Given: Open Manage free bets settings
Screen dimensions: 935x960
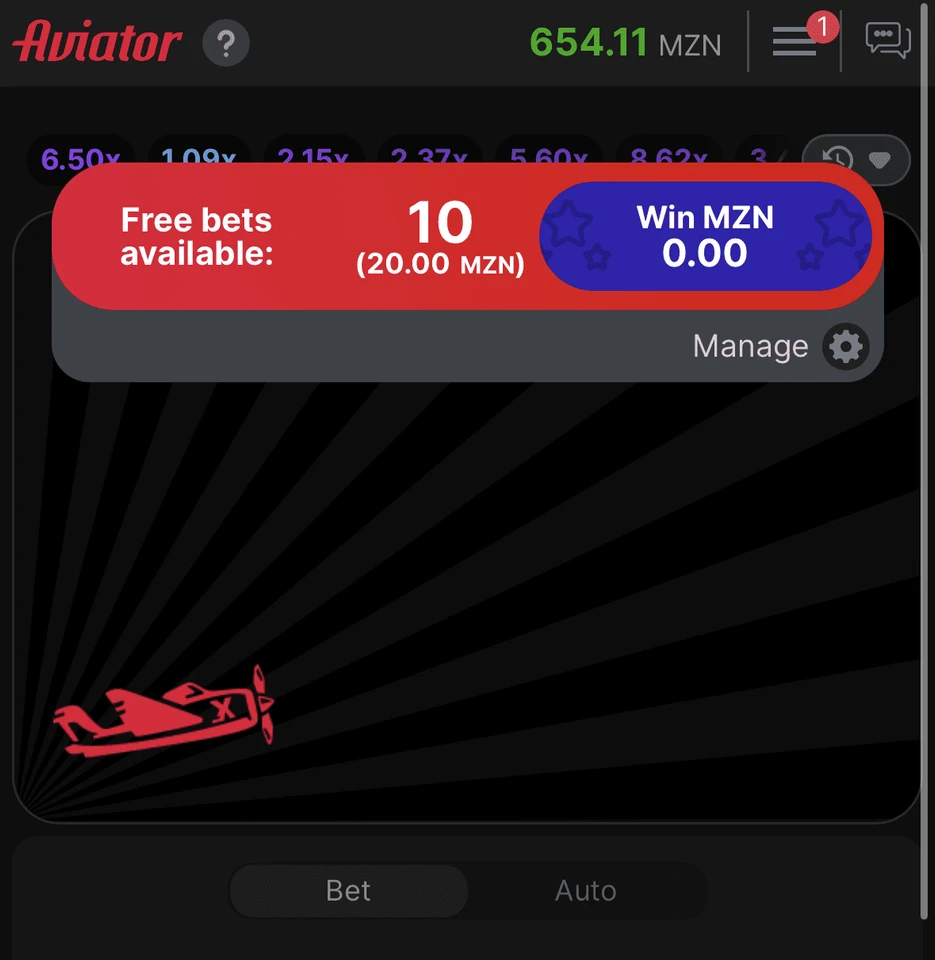Looking at the screenshot, I should (846, 347).
